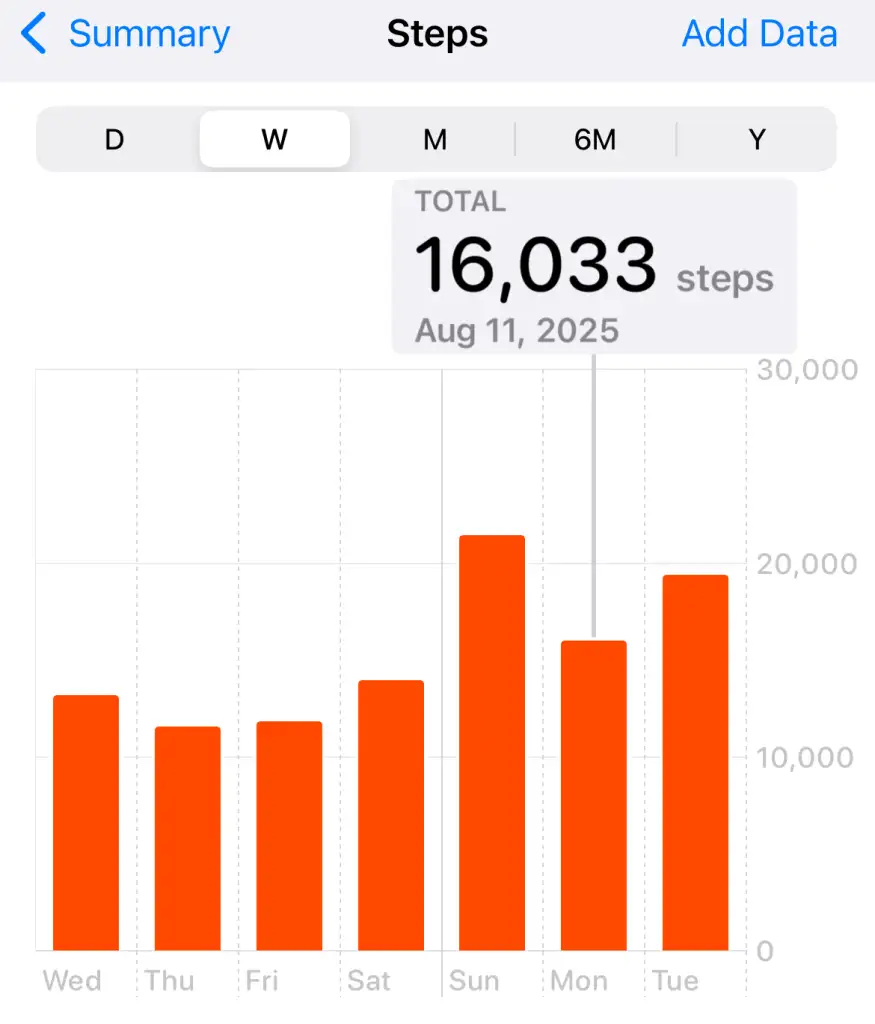
Task: Select the W week view
Action: [x=275, y=139]
